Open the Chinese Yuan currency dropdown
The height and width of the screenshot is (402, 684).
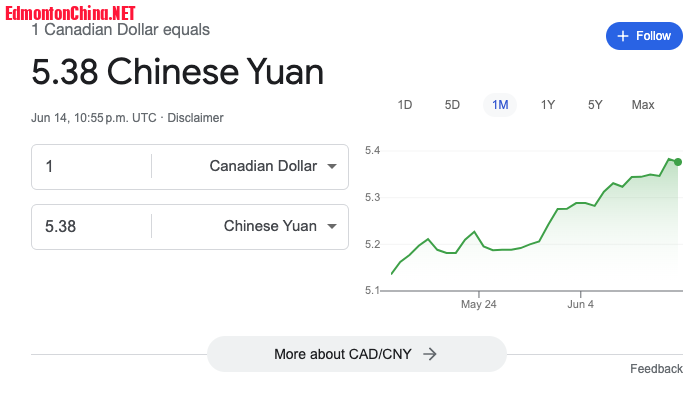pos(279,227)
